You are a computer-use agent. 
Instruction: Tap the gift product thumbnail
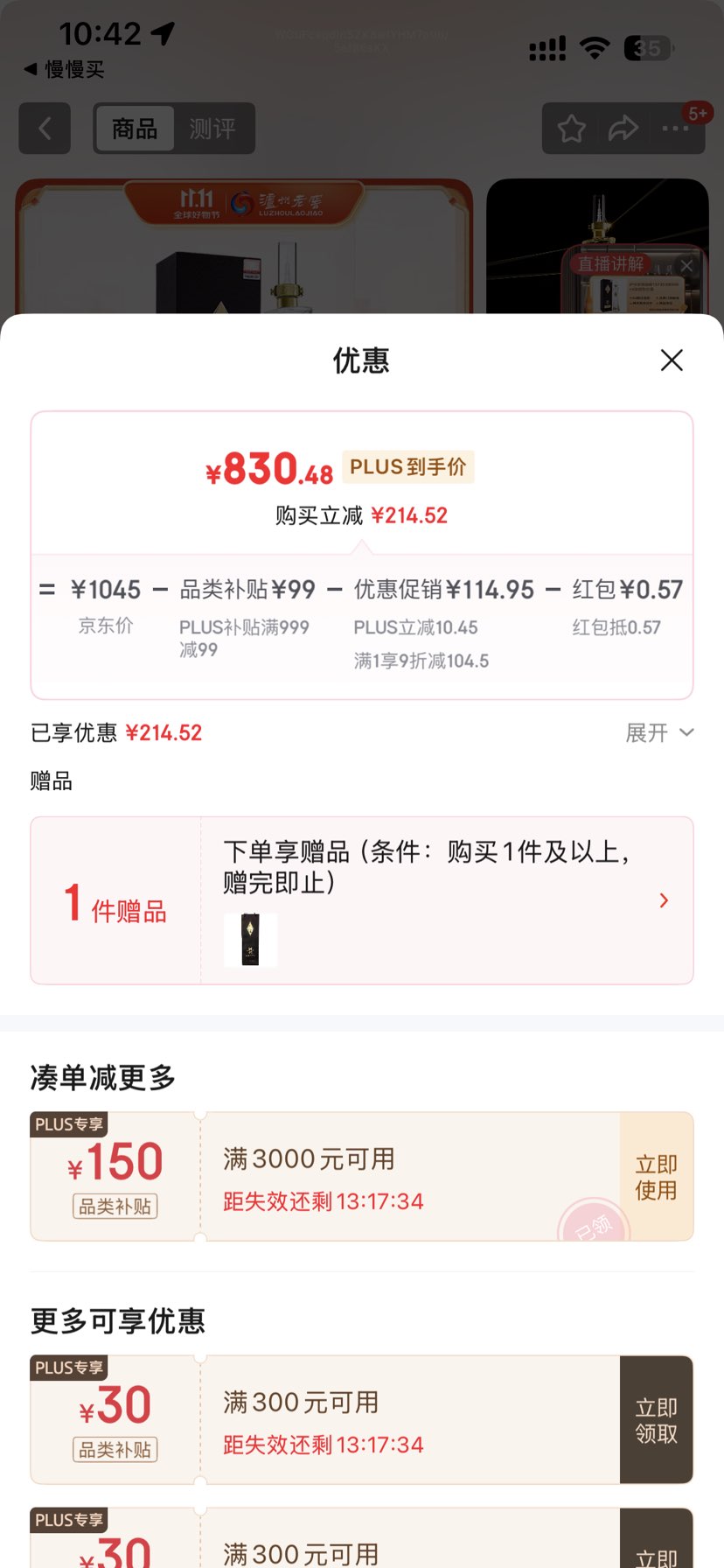[249, 940]
